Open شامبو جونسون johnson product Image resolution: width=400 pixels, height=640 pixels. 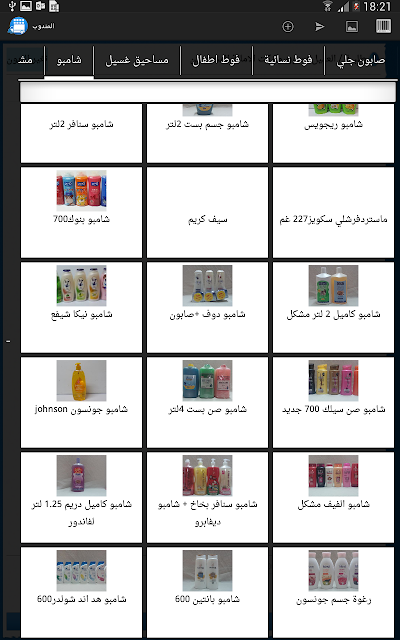[x=81, y=402]
